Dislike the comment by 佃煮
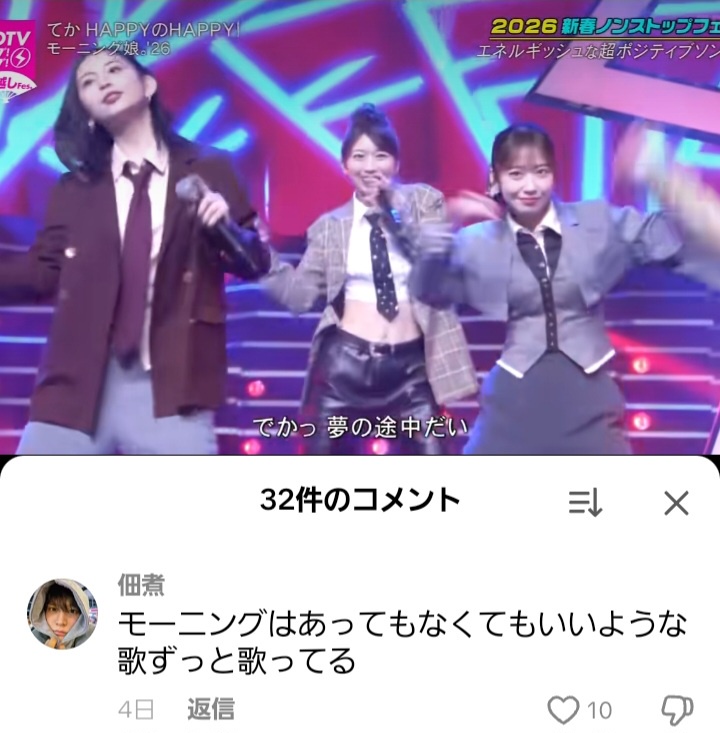 [677, 710]
